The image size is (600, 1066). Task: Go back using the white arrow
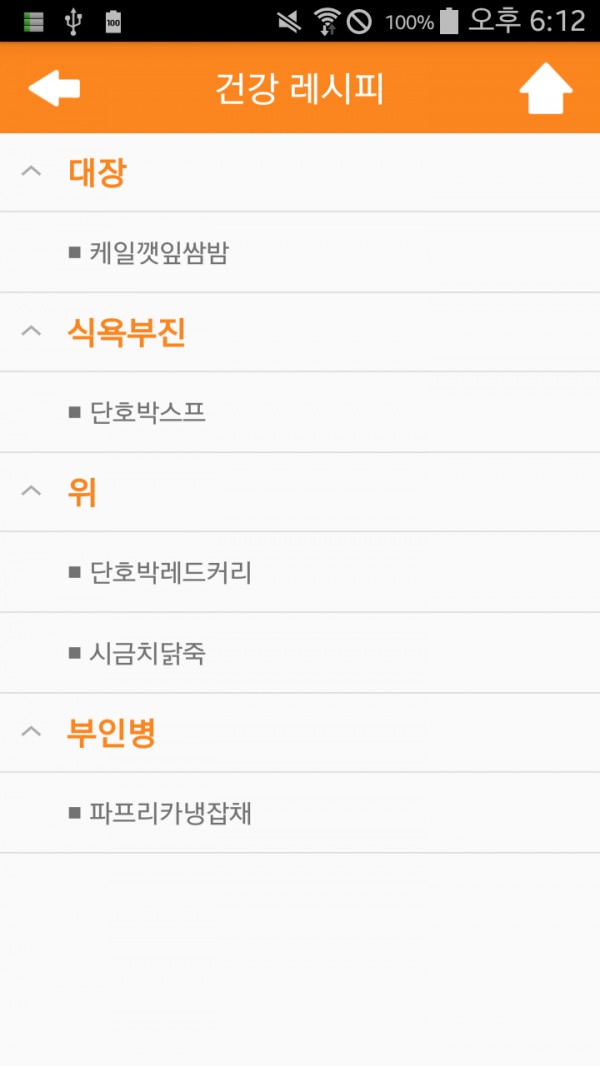tap(54, 88)
